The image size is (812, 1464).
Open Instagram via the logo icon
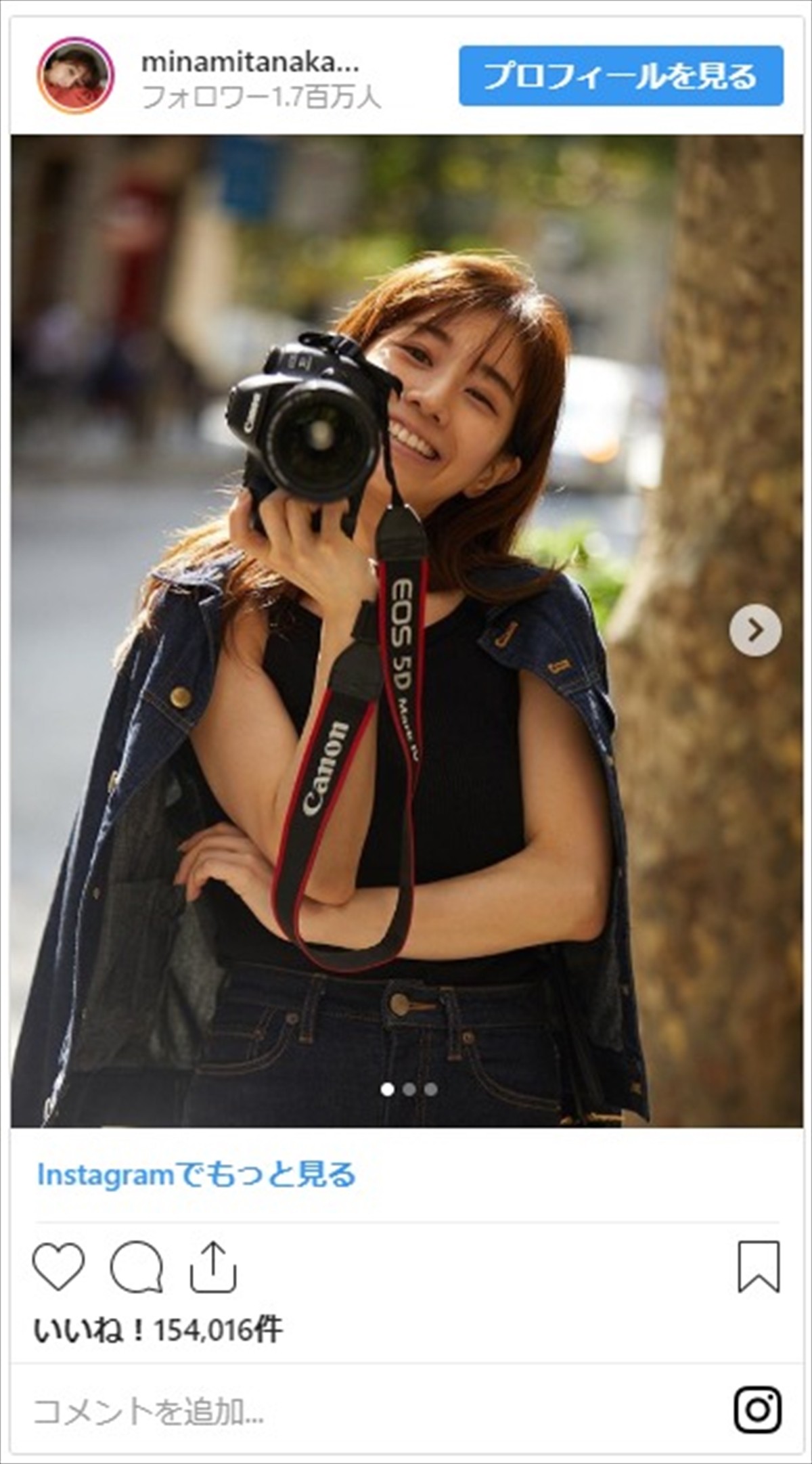pos(757,1411)
